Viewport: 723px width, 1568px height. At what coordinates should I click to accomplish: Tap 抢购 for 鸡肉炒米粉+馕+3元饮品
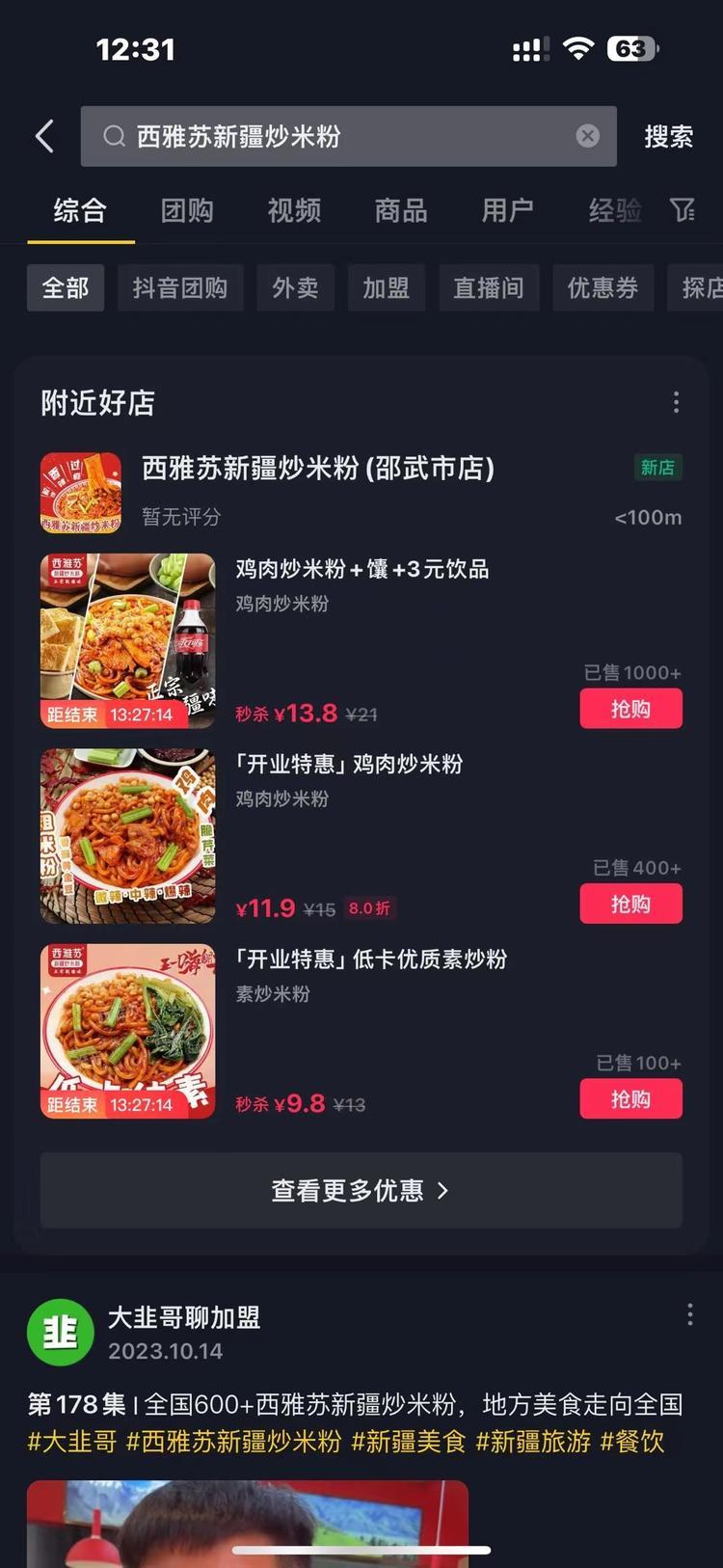tap(630, 709)
